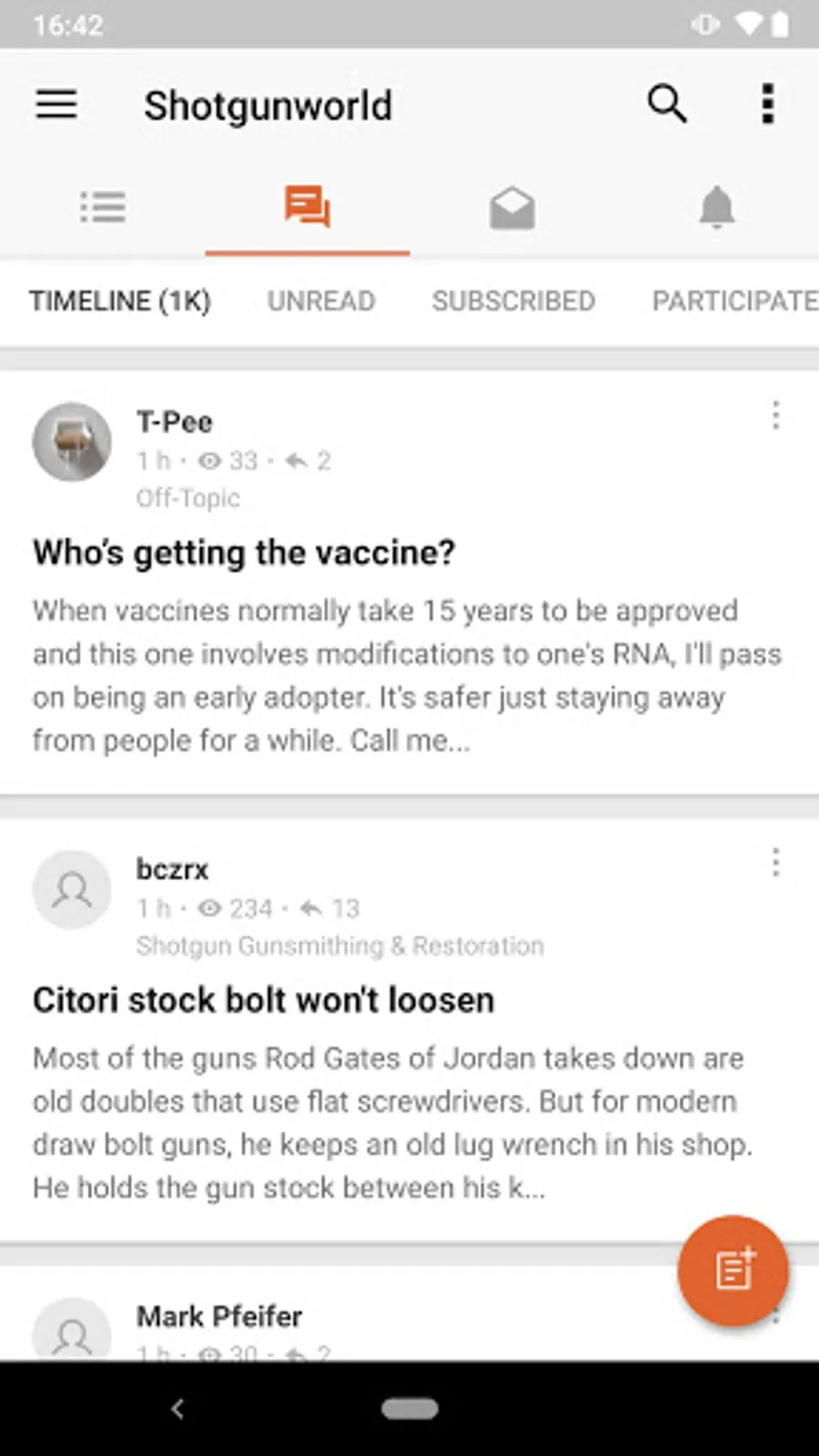
Task: Open the app bar overflow menu
Action: tap(768, 105)
